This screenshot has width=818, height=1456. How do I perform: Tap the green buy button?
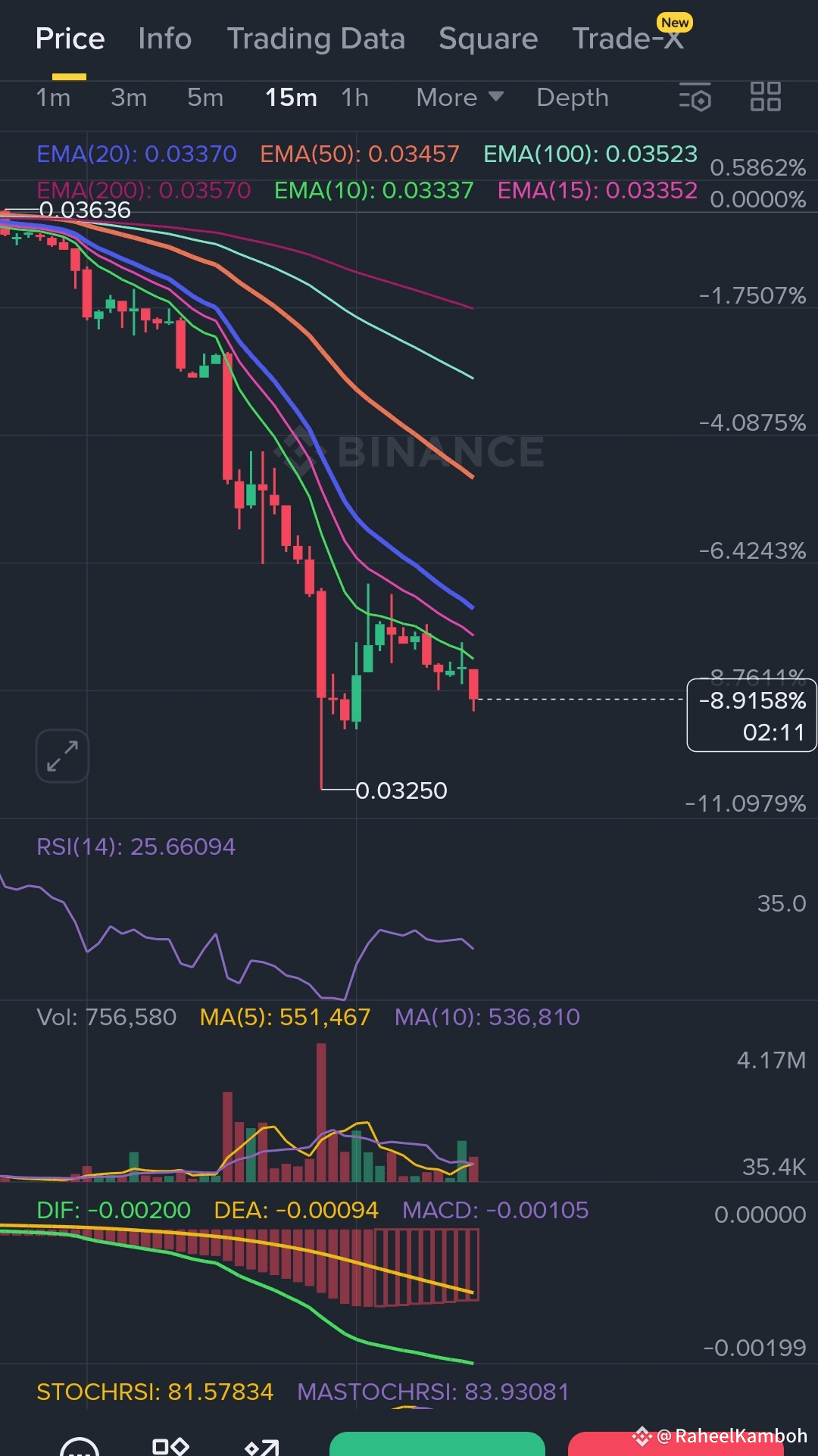(x=437, y=1444)
